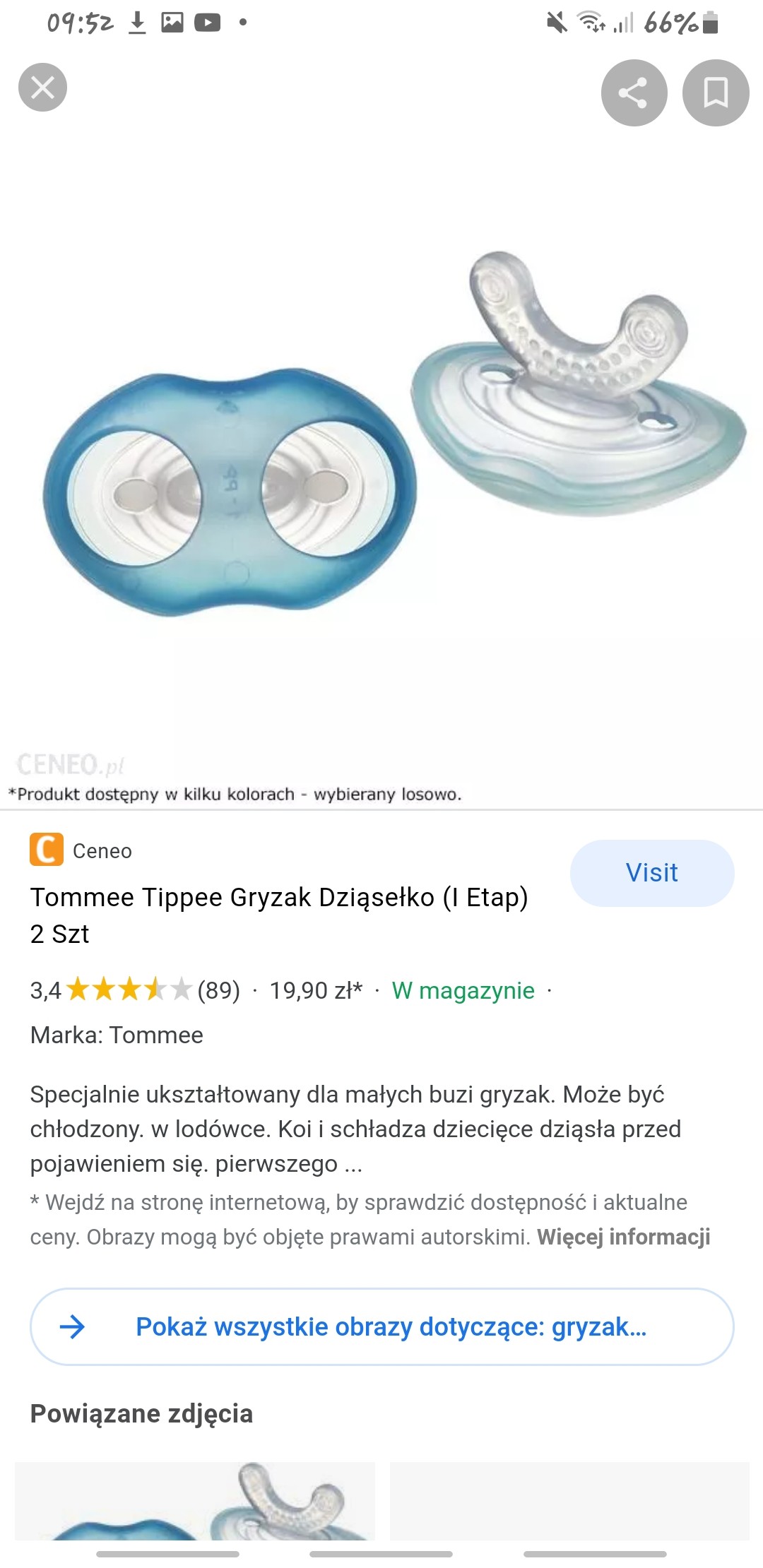
Task: Open the main teether product image
Action: [381, 452]
